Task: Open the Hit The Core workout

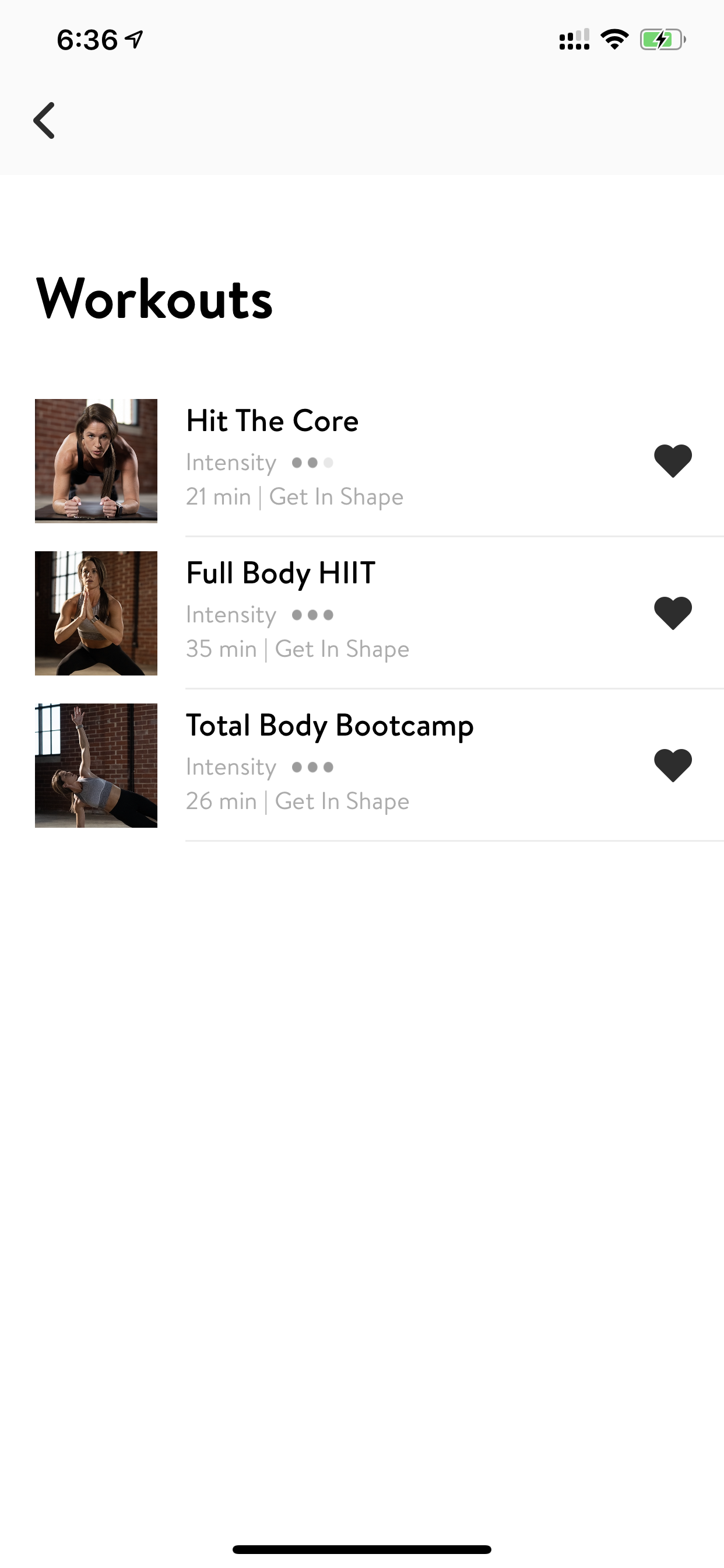Action: 362,461
